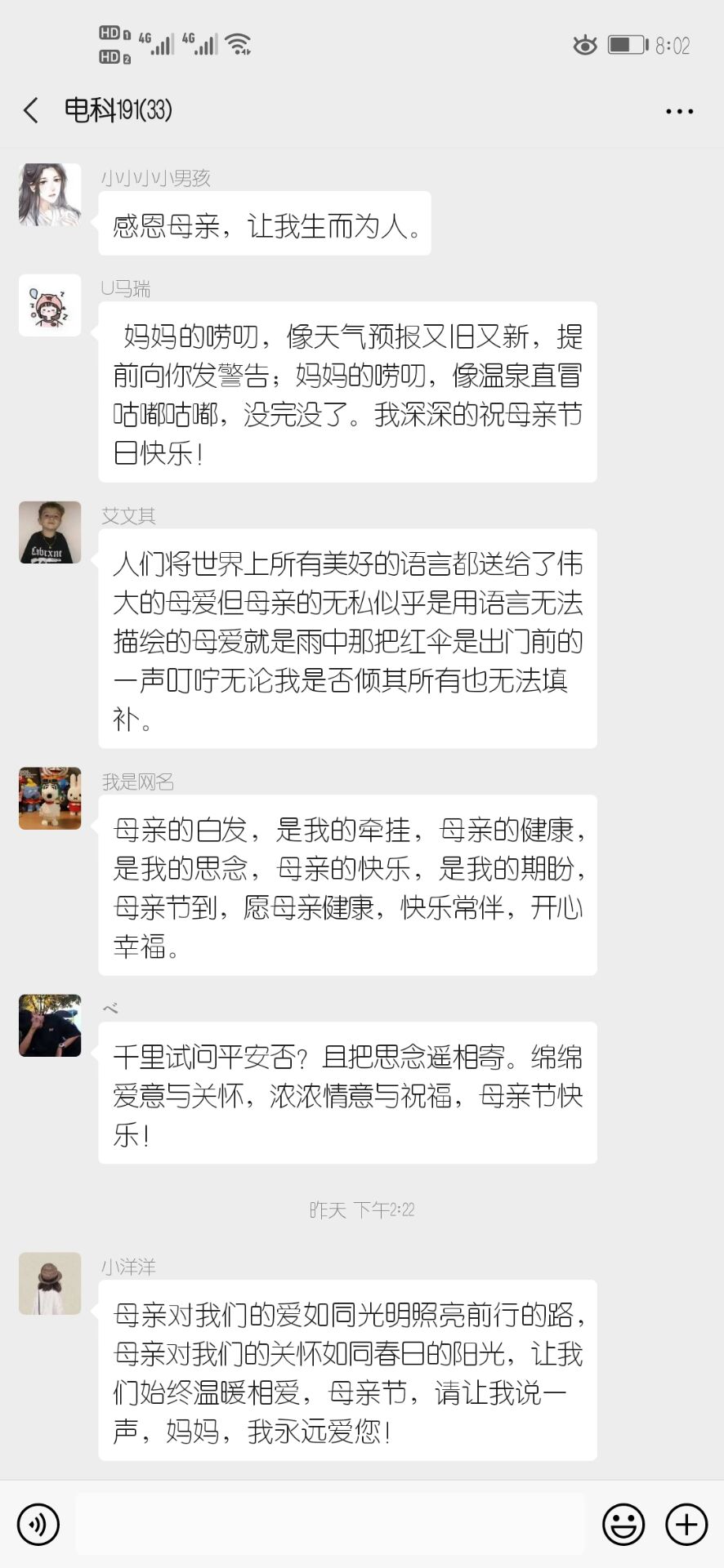Open the three-dot group chat menu
The image size is (724, 1568).
click(679, 111)
